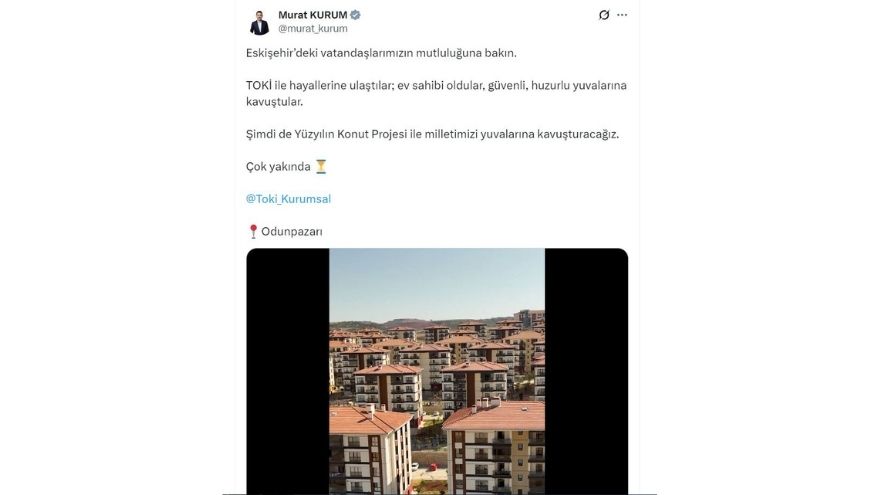Viewport: 880px width, 495px height.
Task: Play the Odunpazarı housing video
Action: (437, 370)
